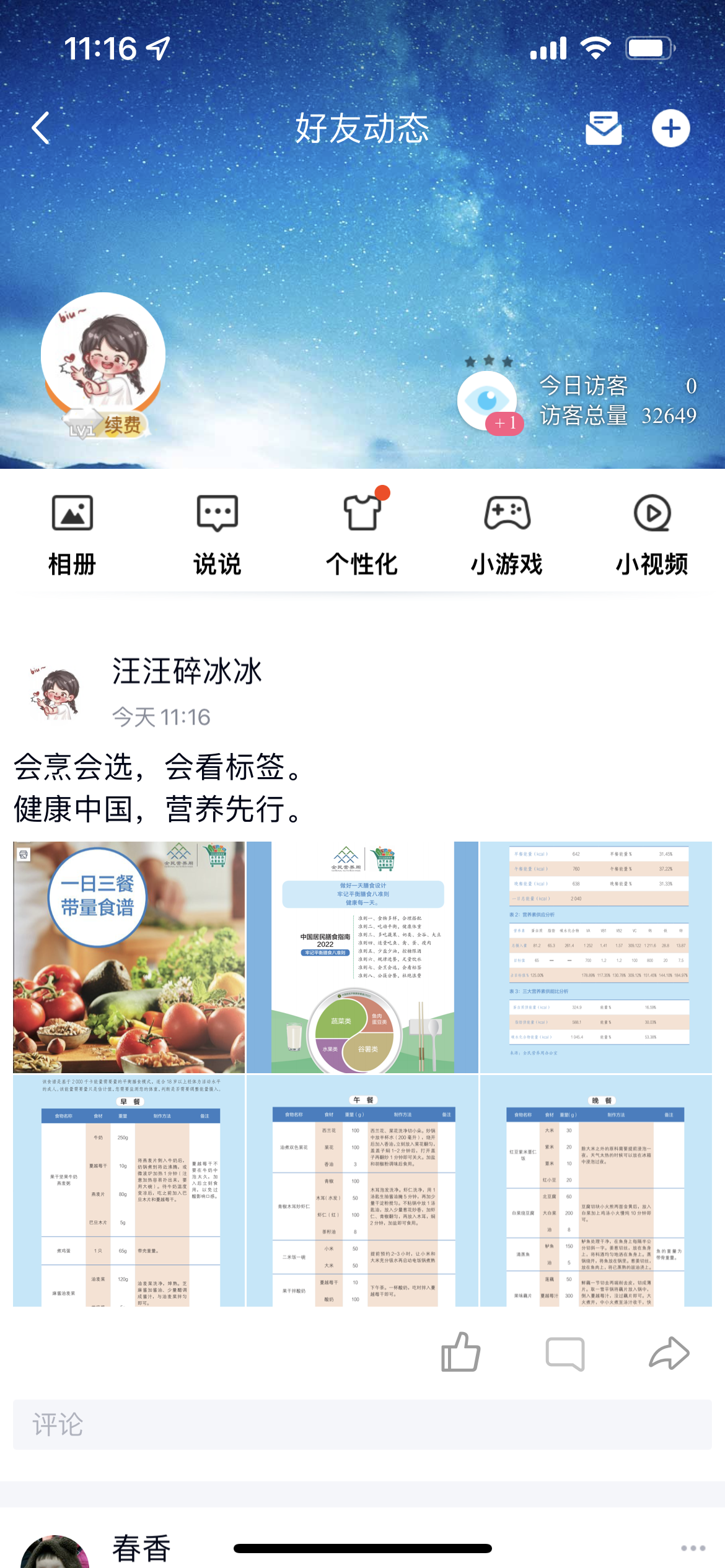The height and width of the screenshot is (1568, 725).
Task: Go back from 好友动态
Action: [x=41, y=128]
